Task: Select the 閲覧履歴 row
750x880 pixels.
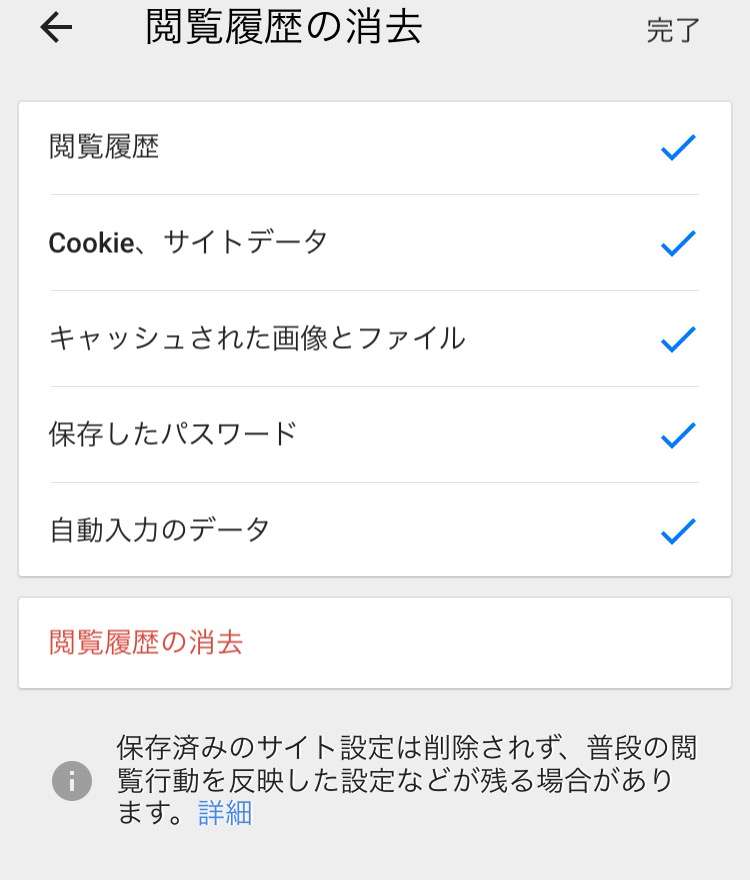Action: 105,147
